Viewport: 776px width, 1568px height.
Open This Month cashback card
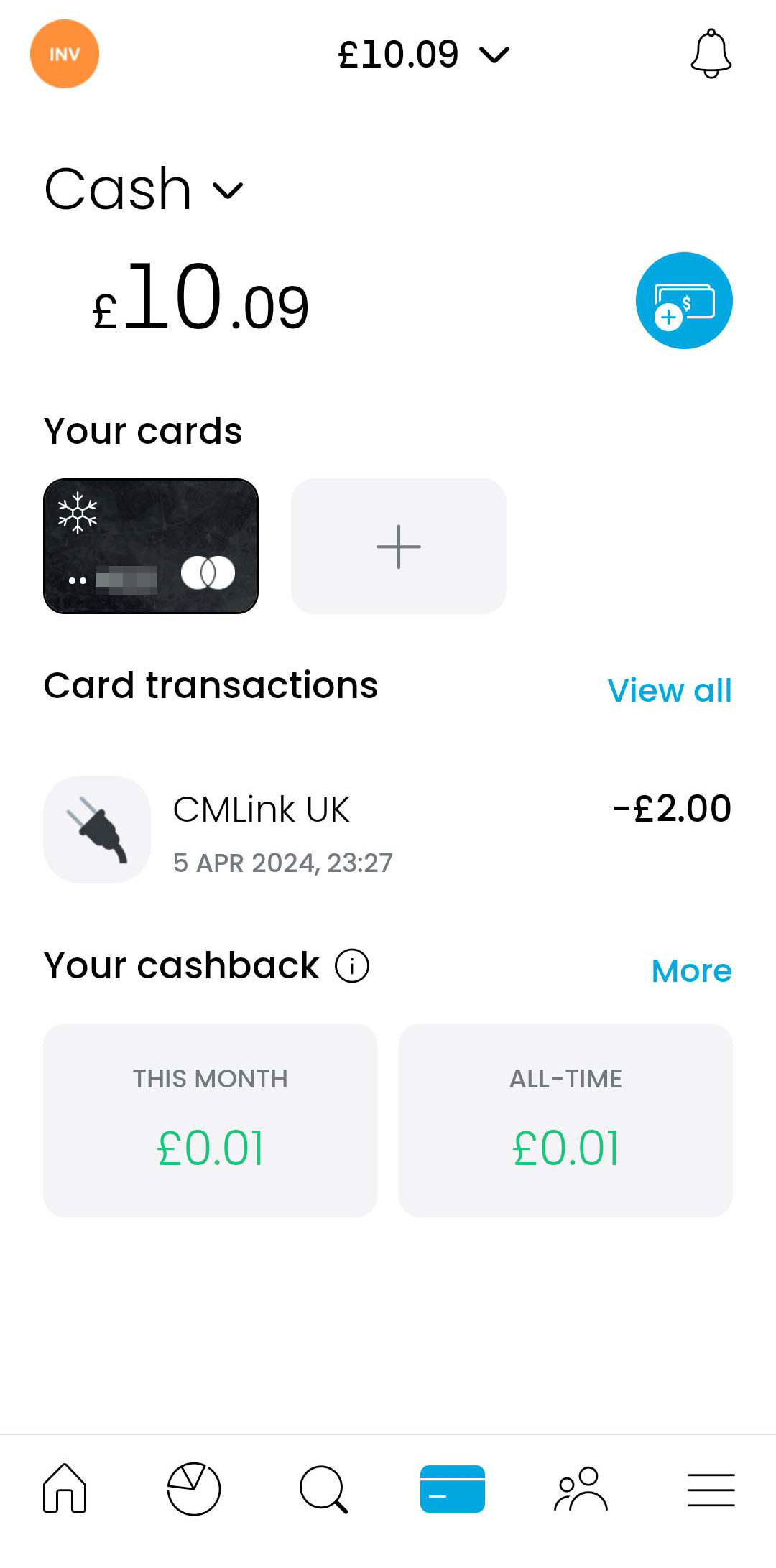pos(210,1120)
